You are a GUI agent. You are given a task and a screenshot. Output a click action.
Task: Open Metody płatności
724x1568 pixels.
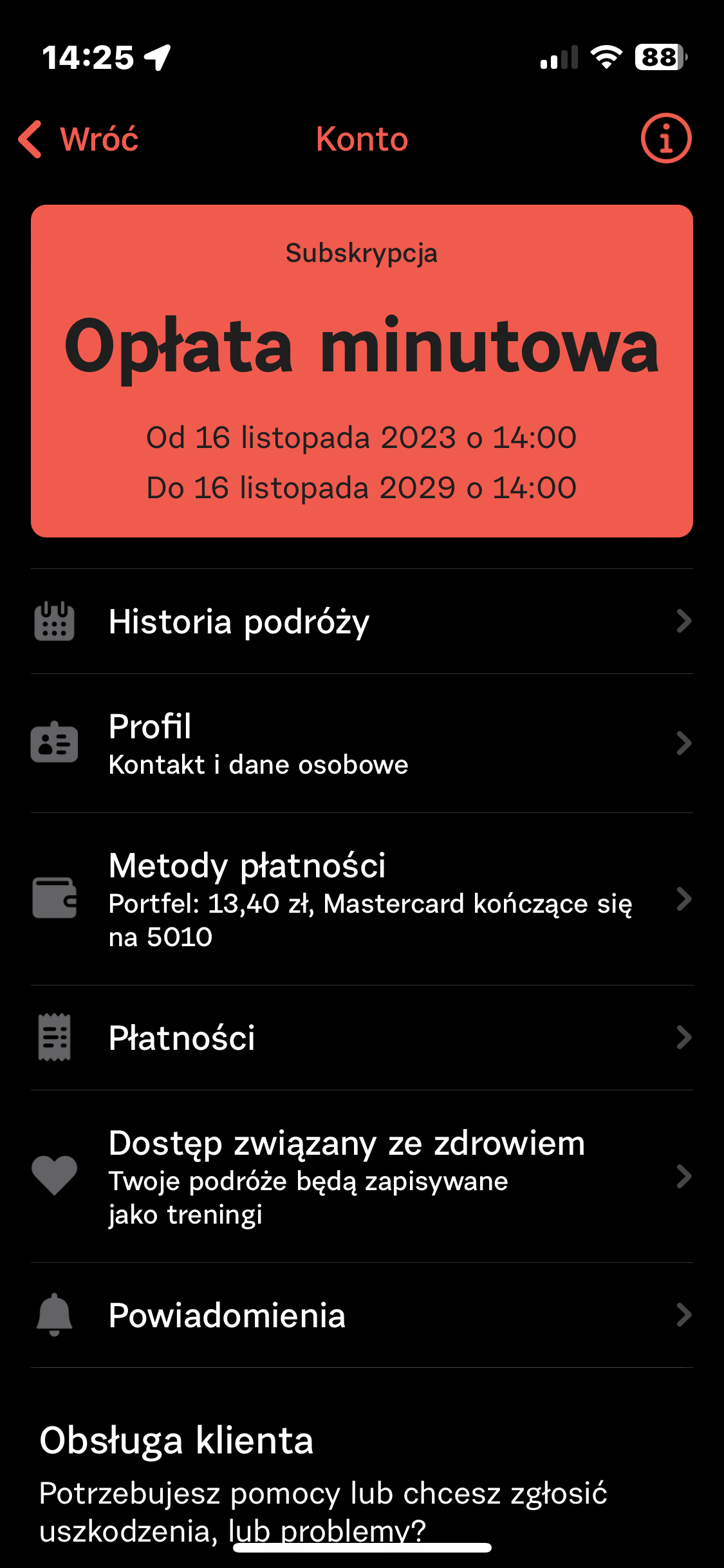click(362, 899)
